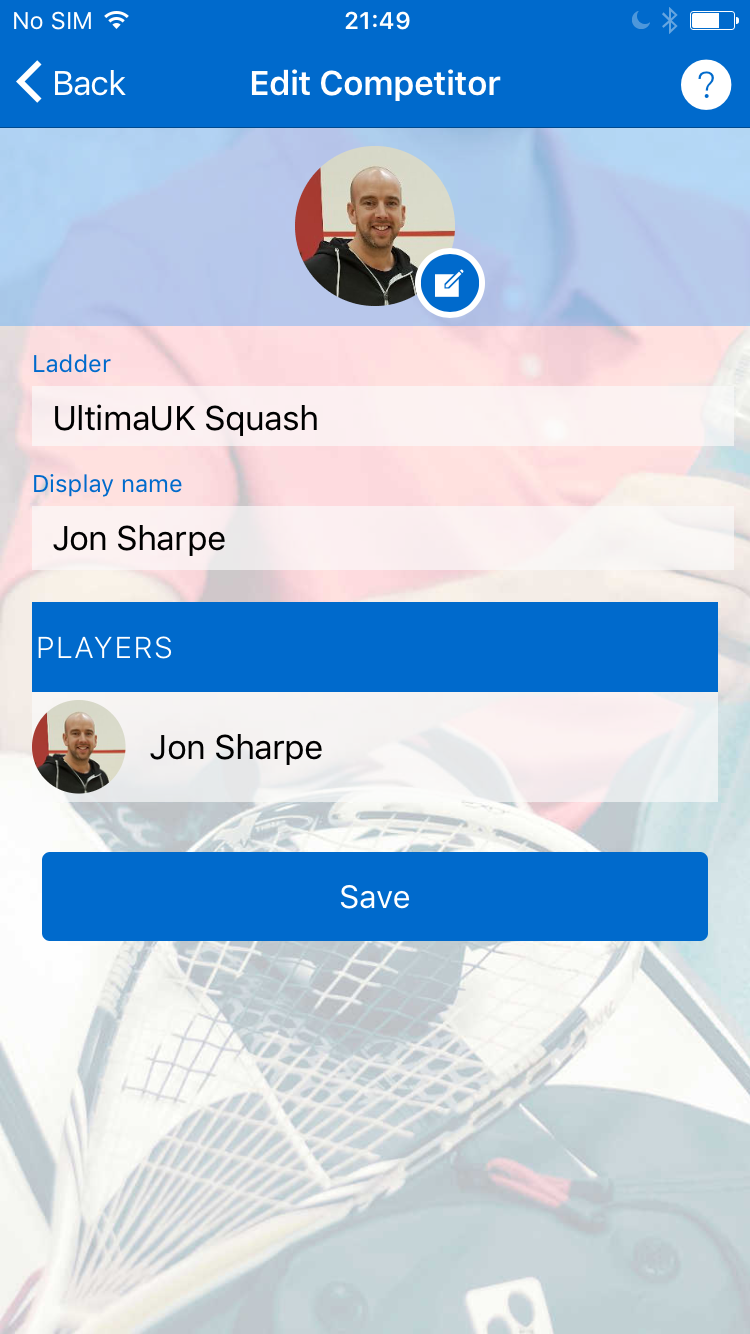Save the competitor changes
The height and width of the screenshot is (1334, 750).
(374, 896)
